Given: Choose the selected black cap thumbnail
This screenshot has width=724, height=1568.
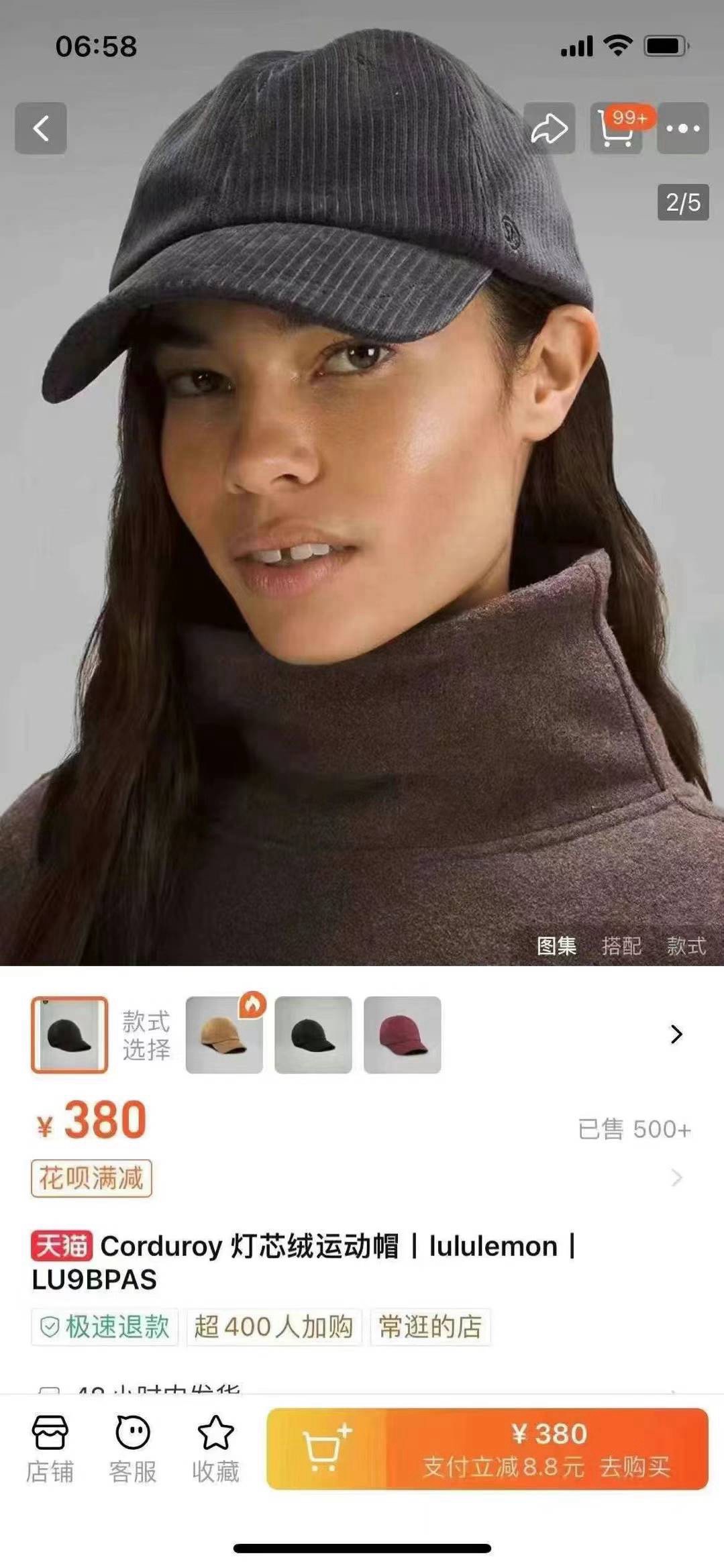Looking at the screenshot, I should [69, 1035].
